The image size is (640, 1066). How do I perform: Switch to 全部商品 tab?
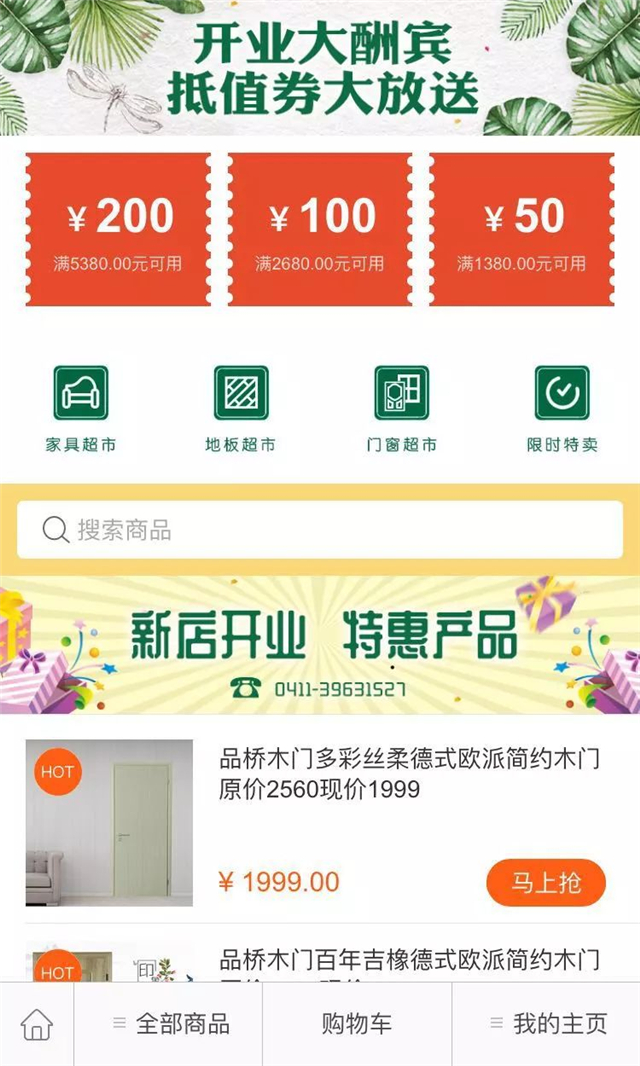[x=170, y=1024]
